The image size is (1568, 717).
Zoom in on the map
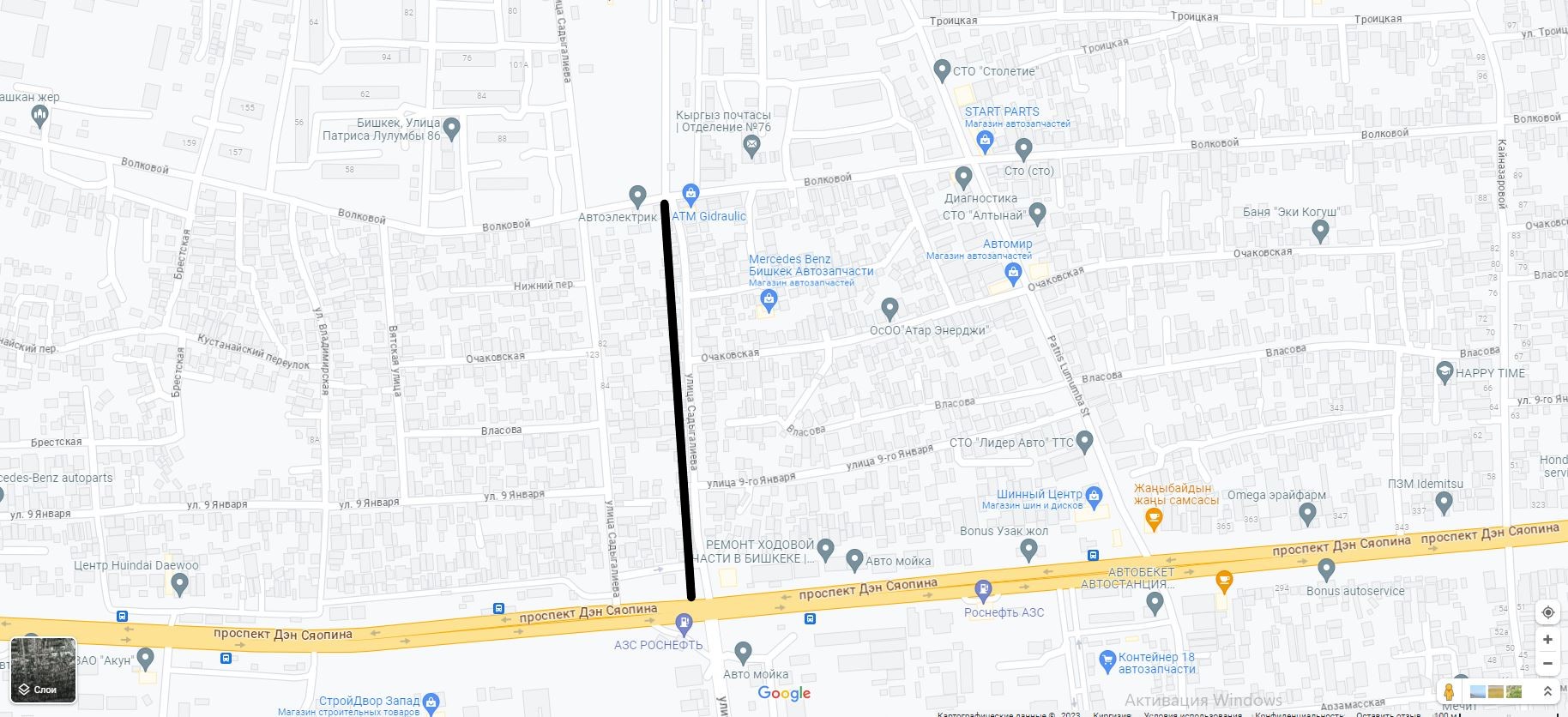[1548, 639]
